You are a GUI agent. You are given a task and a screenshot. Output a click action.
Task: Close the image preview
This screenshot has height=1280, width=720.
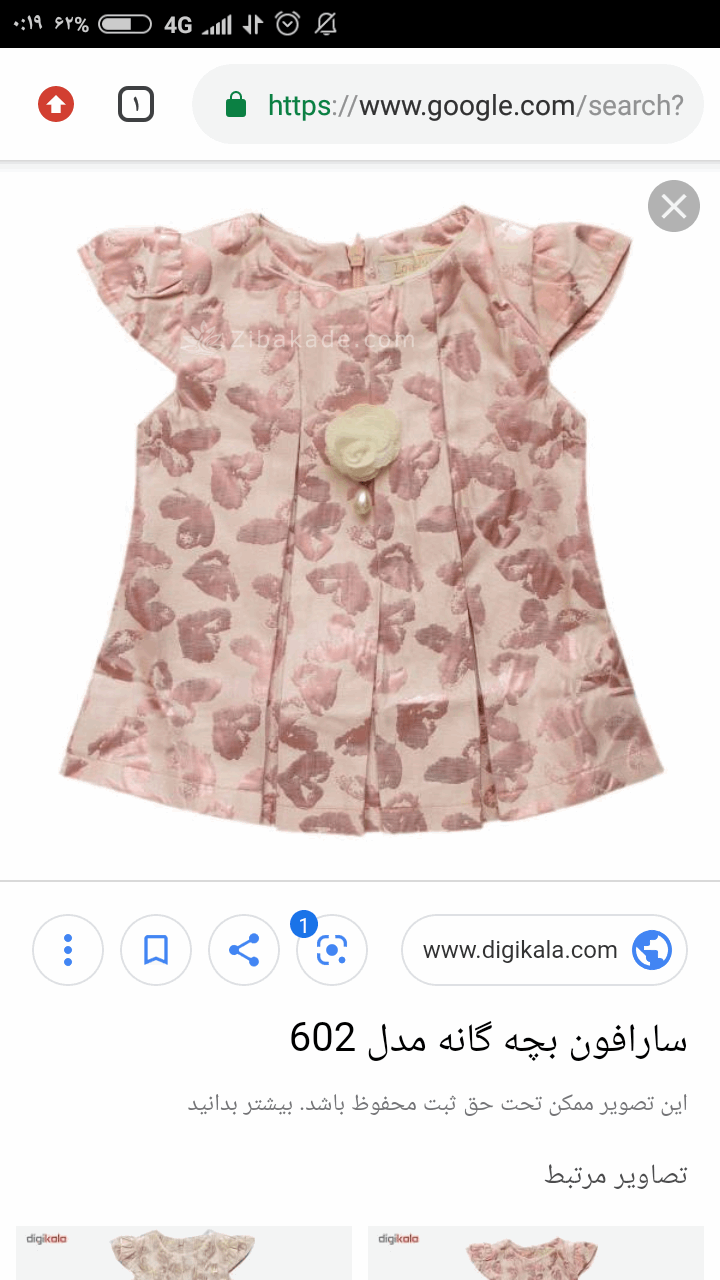point(673,206)
